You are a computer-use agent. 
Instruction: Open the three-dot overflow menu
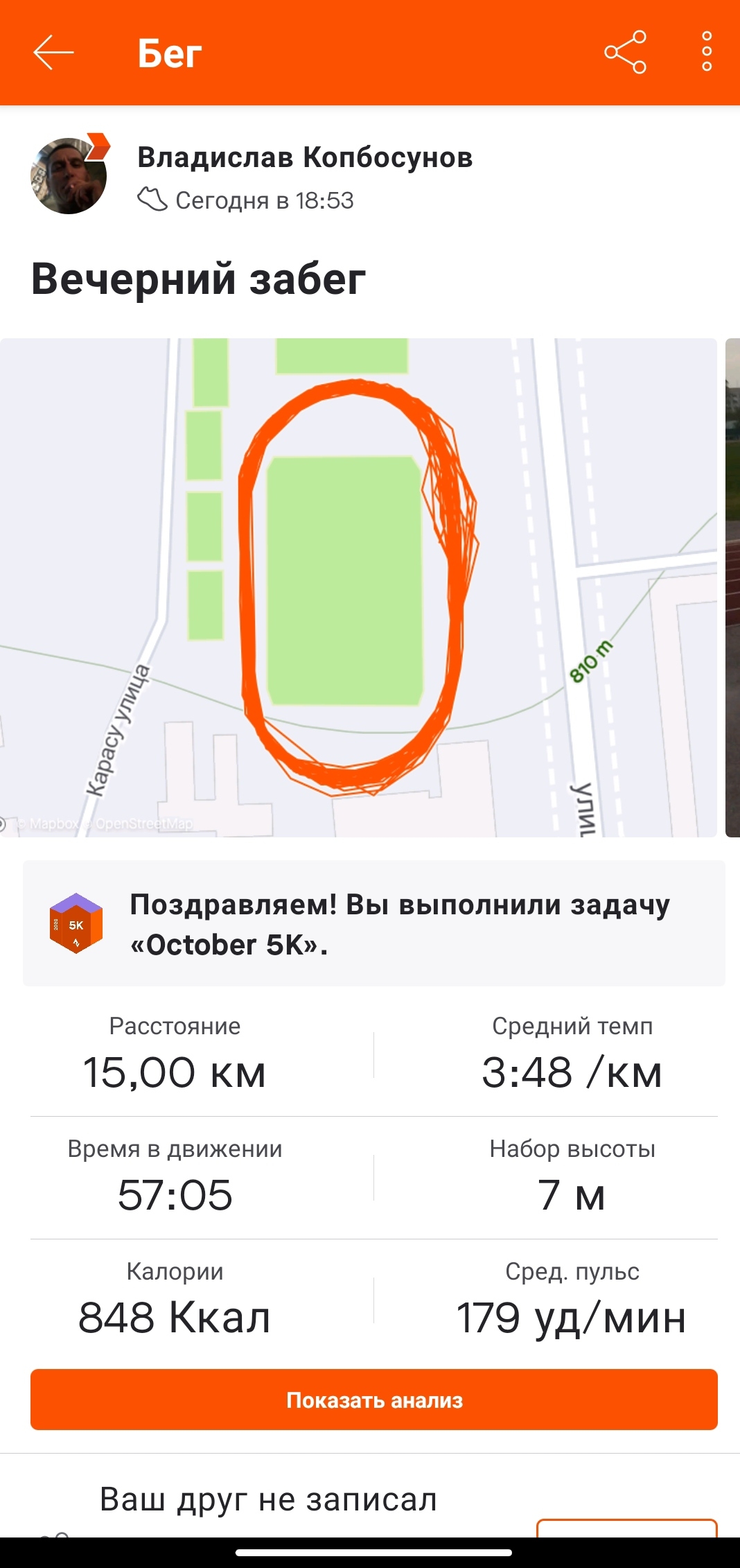(706, 52)
